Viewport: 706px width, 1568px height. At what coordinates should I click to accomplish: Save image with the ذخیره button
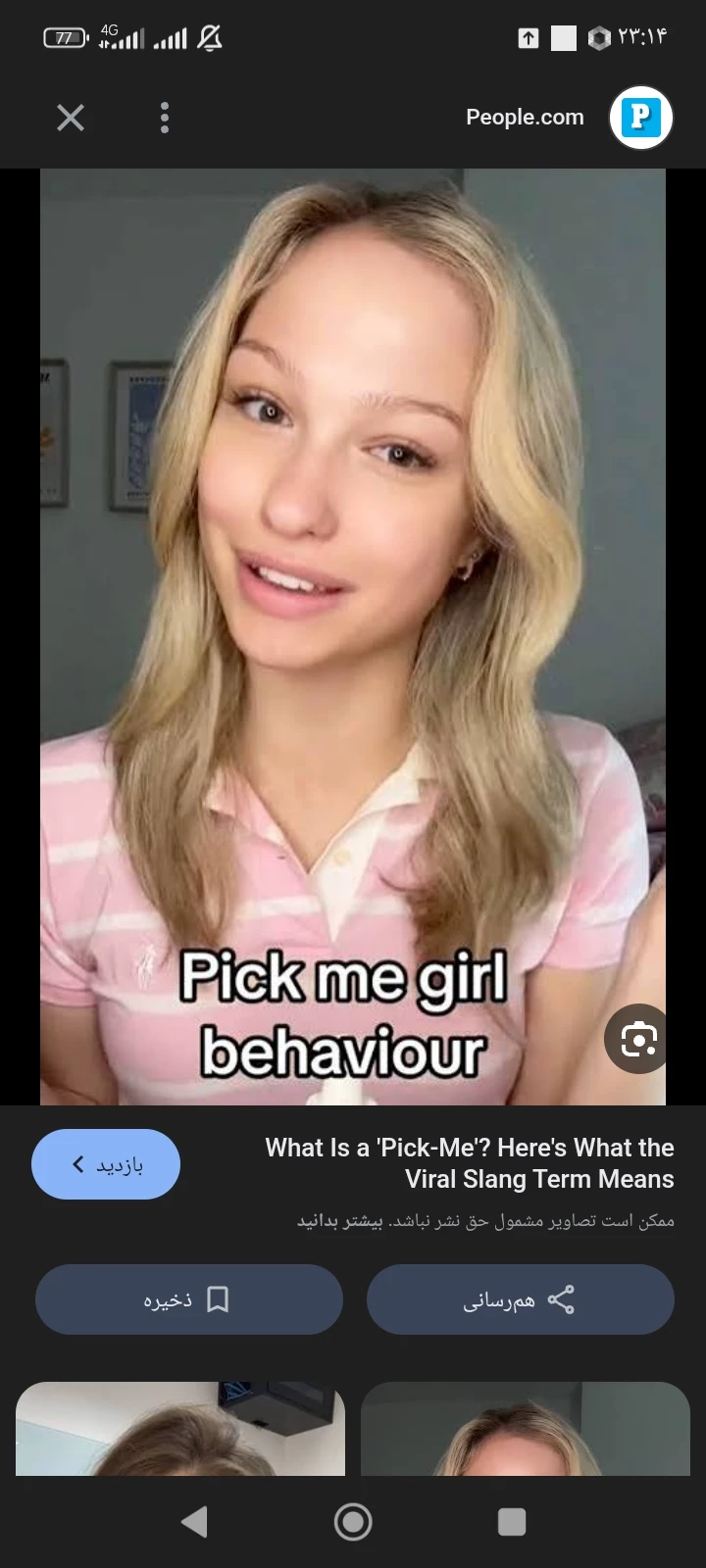pyautogui.click(x=188, y=1299)
